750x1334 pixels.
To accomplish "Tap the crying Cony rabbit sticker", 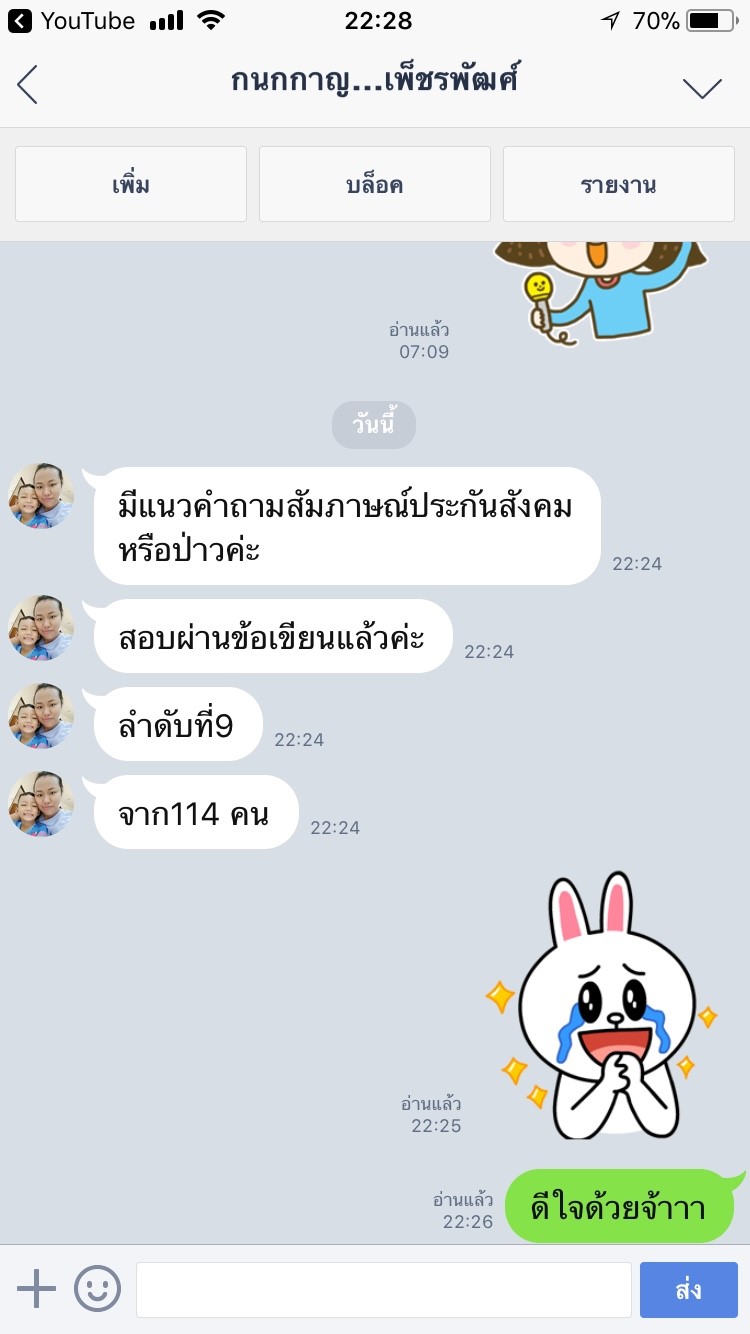I will pos(602,1005).
